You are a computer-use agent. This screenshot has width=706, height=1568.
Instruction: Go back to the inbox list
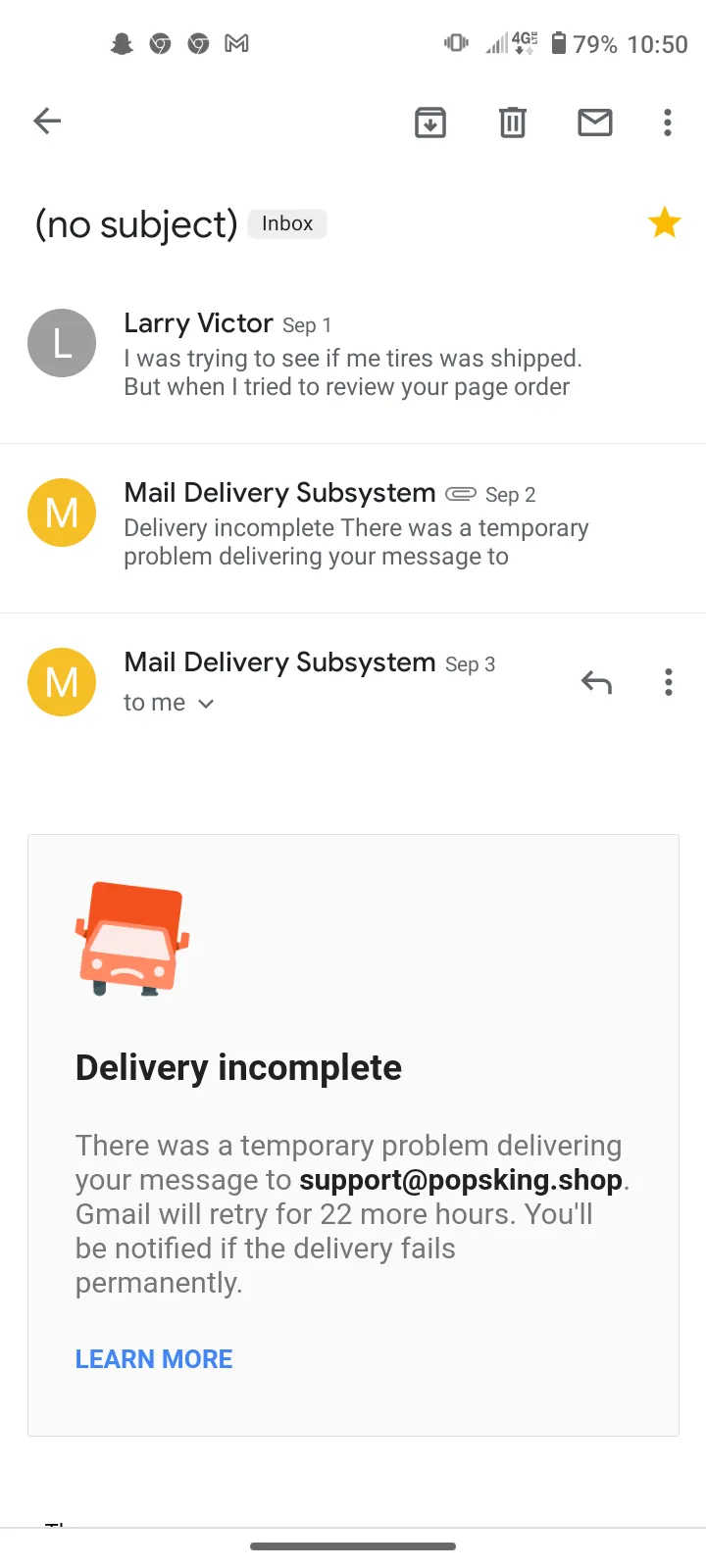point(47,122)
